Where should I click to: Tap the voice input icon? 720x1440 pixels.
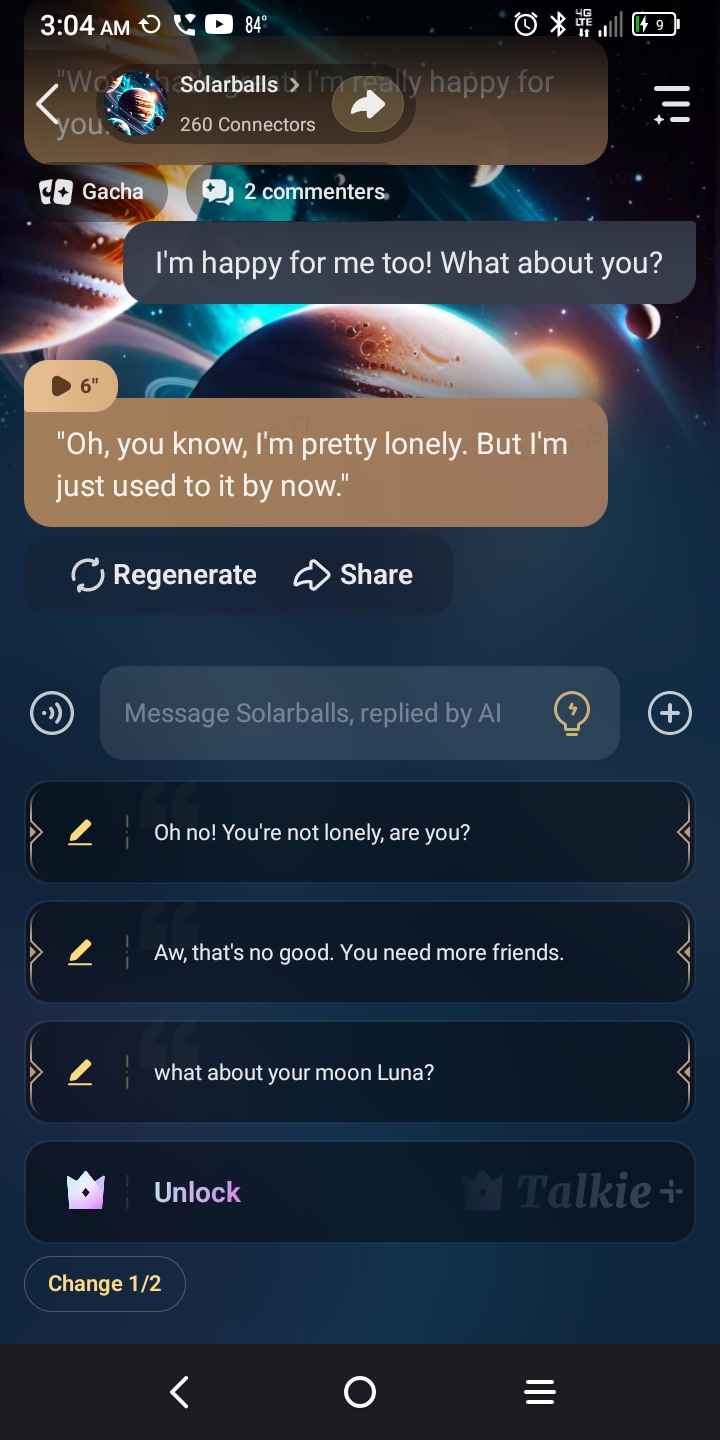(x=52, y=714)
